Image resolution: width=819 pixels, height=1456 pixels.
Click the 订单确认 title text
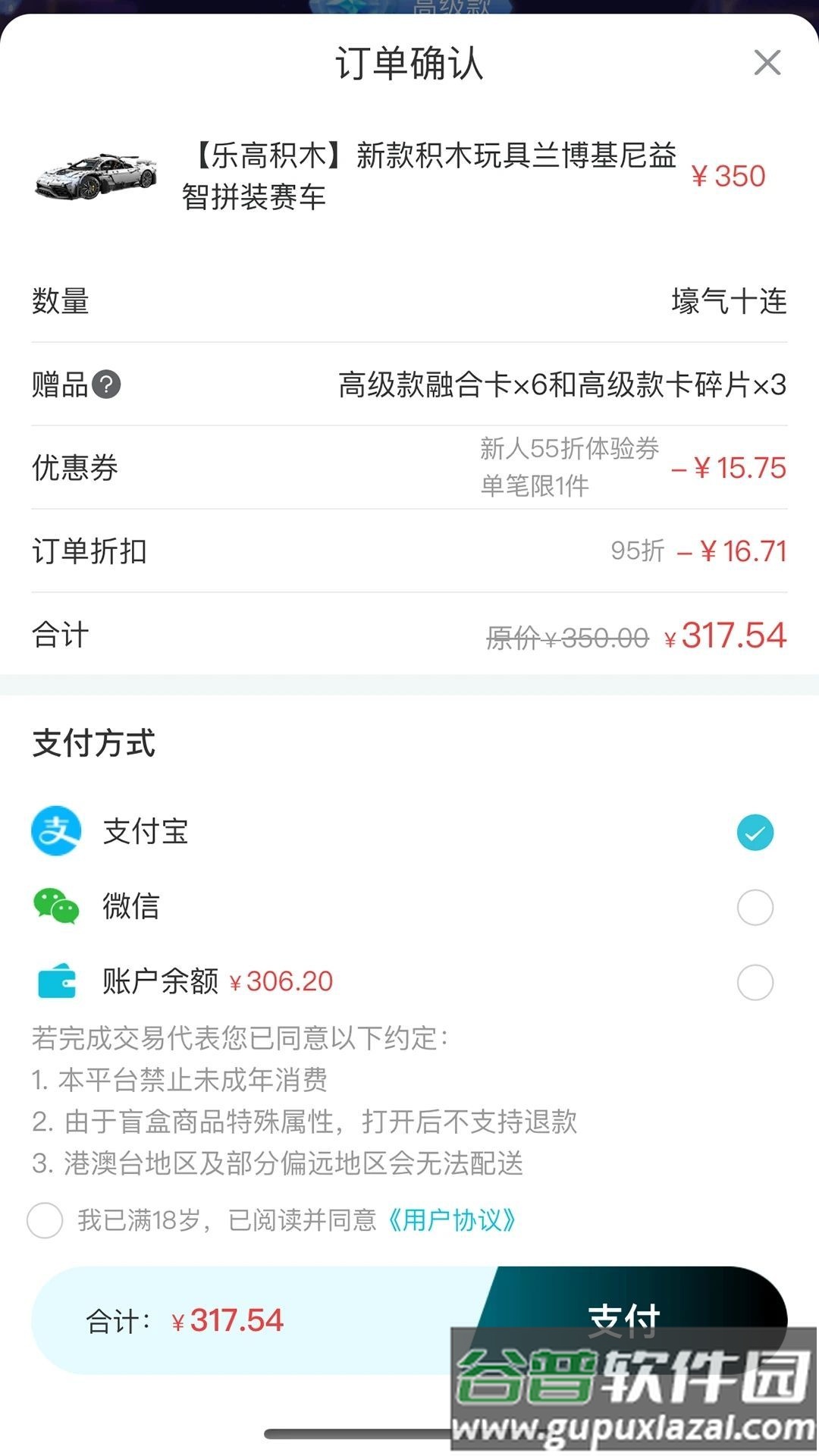[x=409, y=64]
